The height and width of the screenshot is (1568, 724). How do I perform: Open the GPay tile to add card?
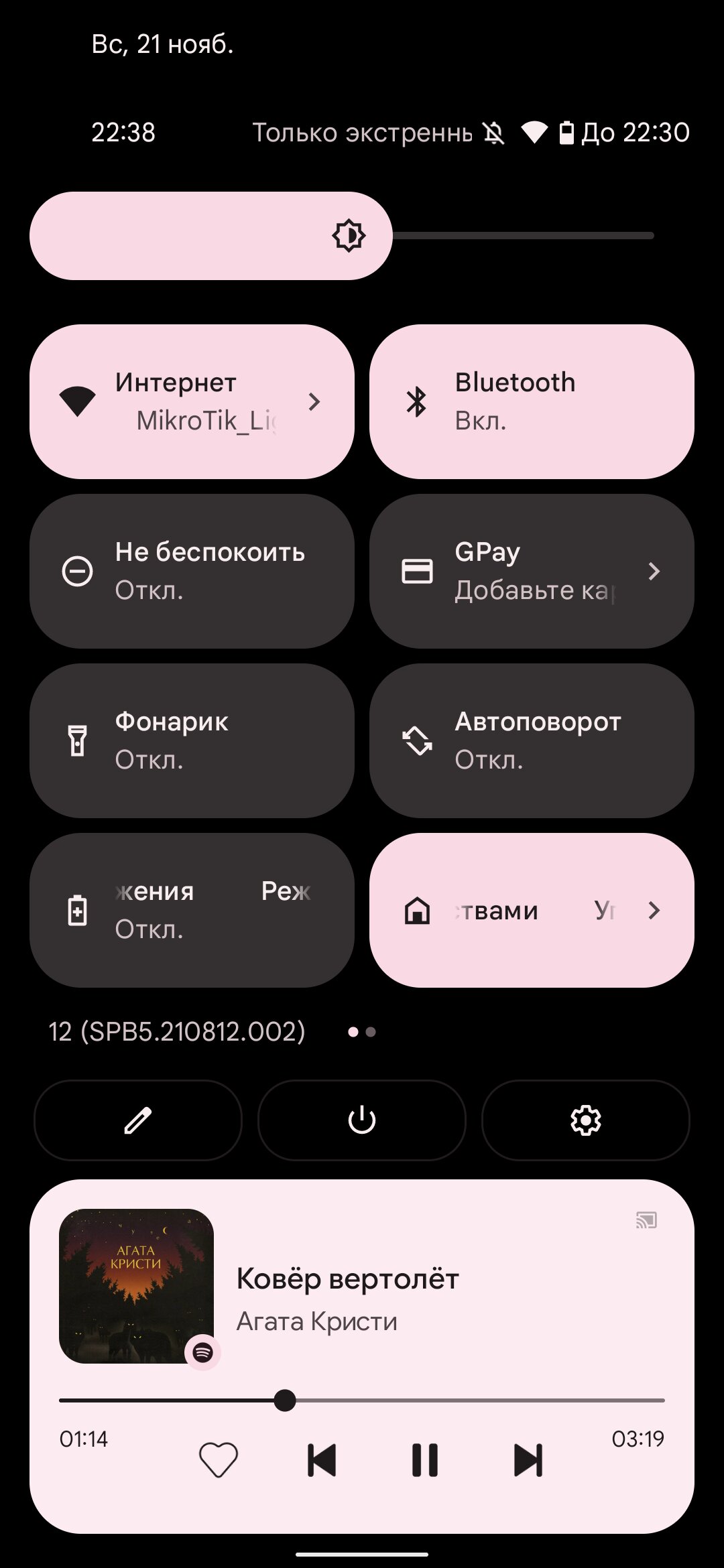[532, 571]
